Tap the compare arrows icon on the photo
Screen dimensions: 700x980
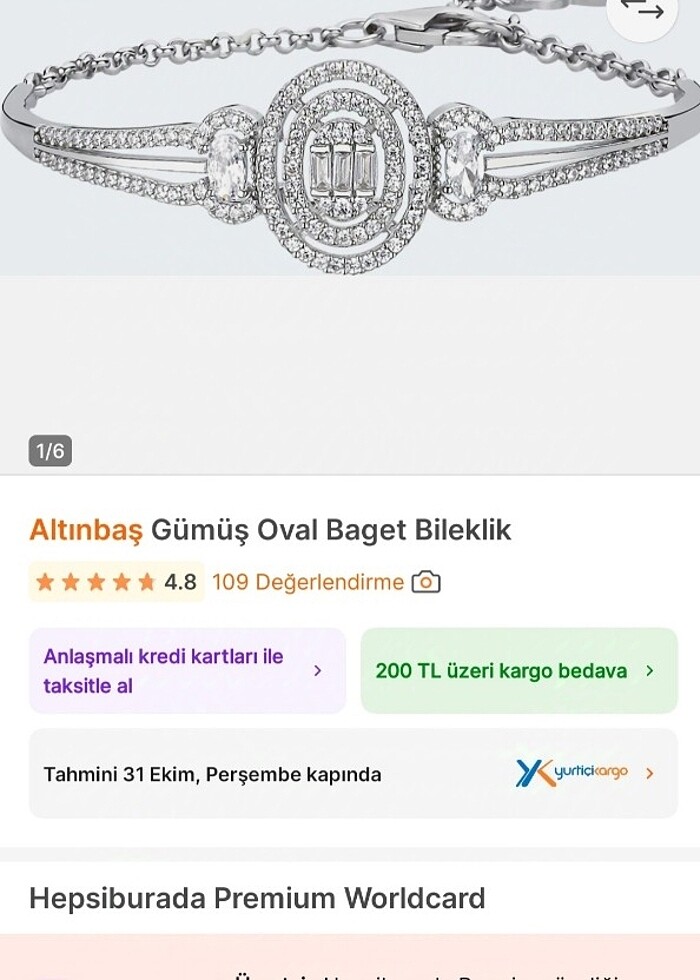pyautogui.click(x=642, y=12)
